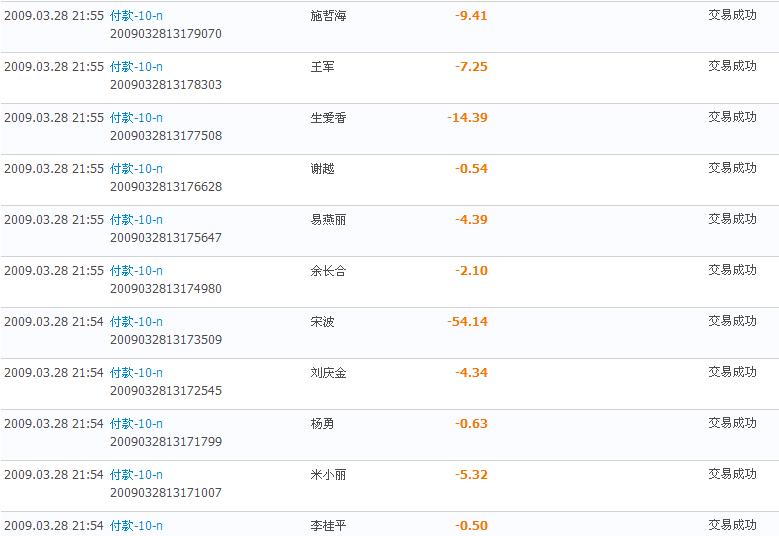View payment details link for 刘庆金
The width and height of the screenshot is (779, 536).
(x=136, y=373)
